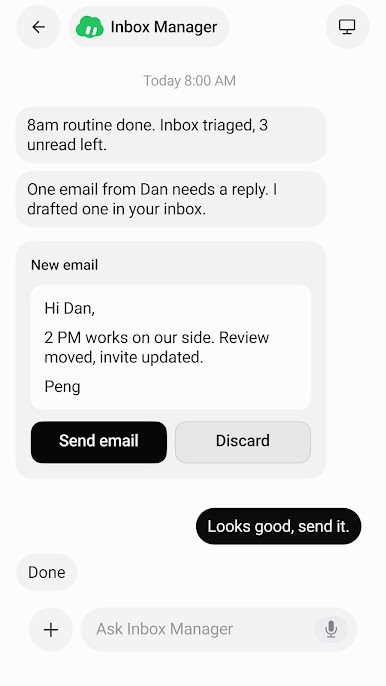Open the Inbox Manager title chip
The image size is (386, 686).
point(148,27)
